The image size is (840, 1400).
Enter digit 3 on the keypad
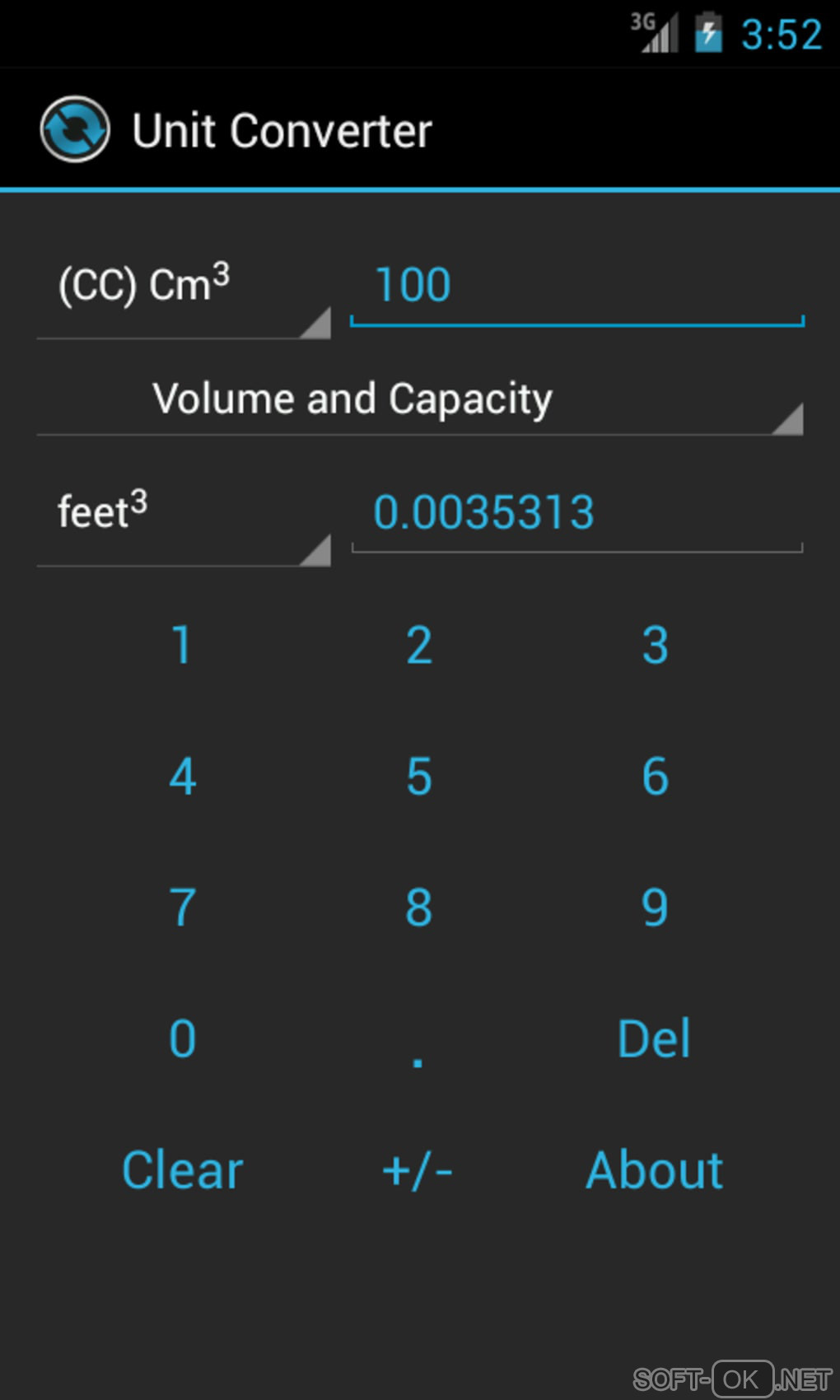656,645
